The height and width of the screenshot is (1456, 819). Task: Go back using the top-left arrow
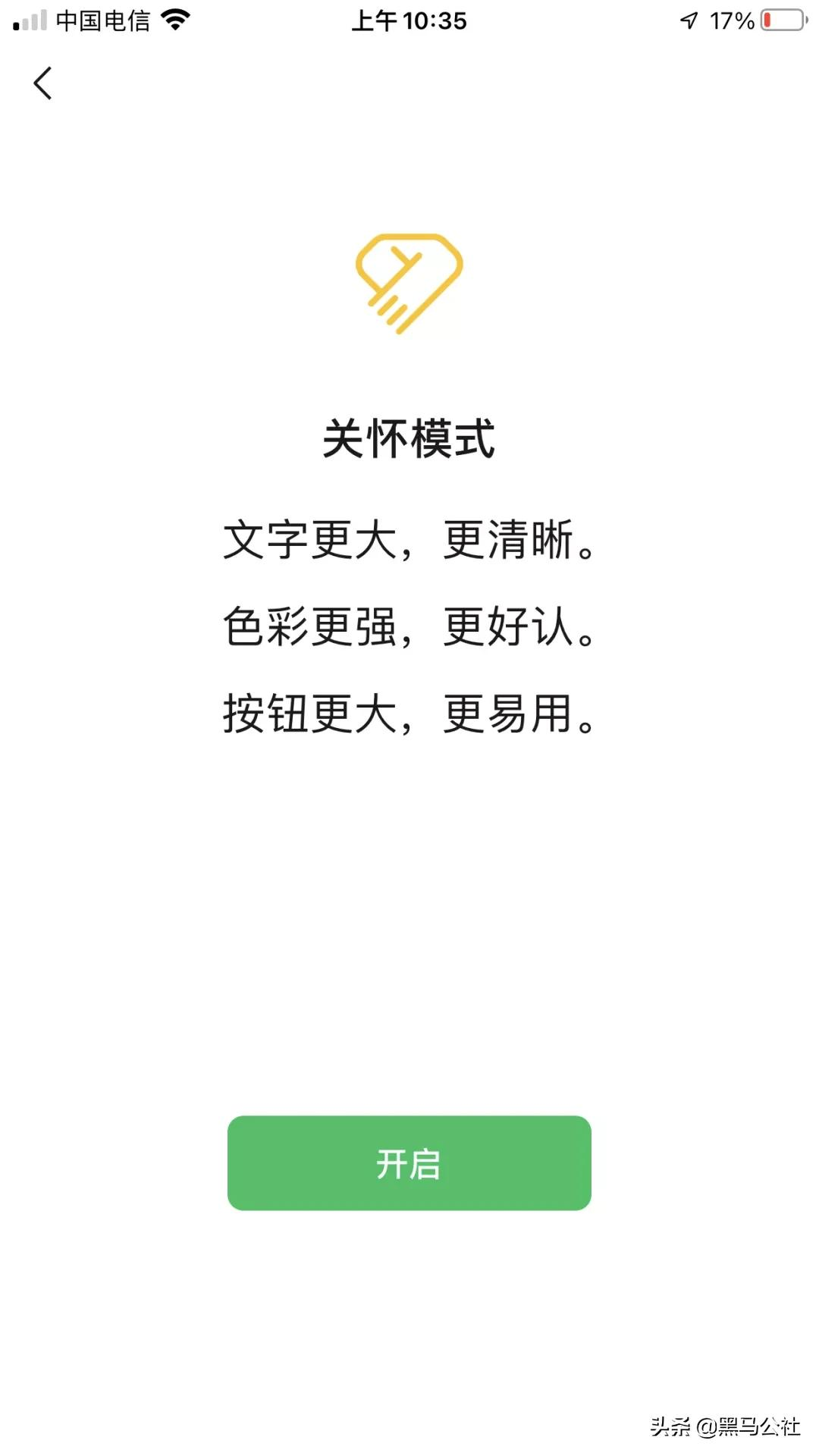coord(43,83)
